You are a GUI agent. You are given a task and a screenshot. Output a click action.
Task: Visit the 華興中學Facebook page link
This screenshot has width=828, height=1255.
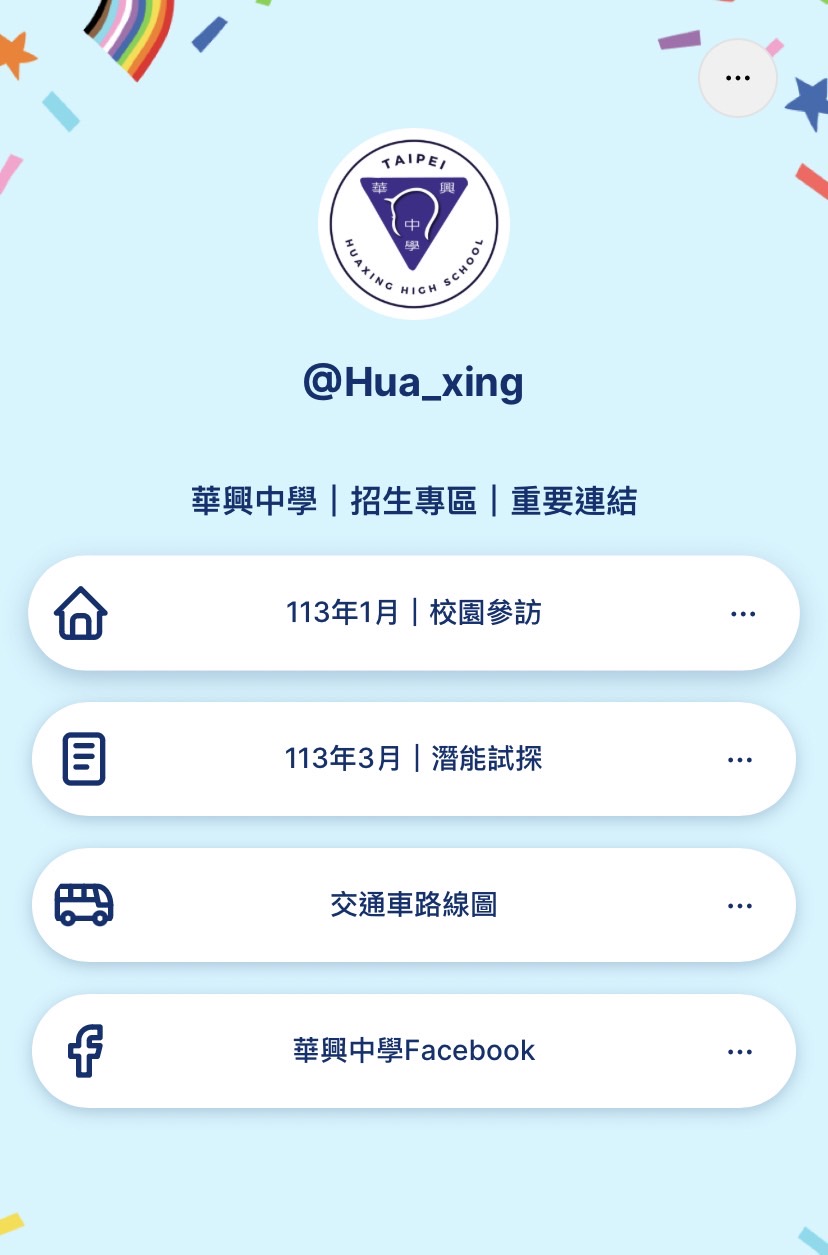[x=413, y=1051]
